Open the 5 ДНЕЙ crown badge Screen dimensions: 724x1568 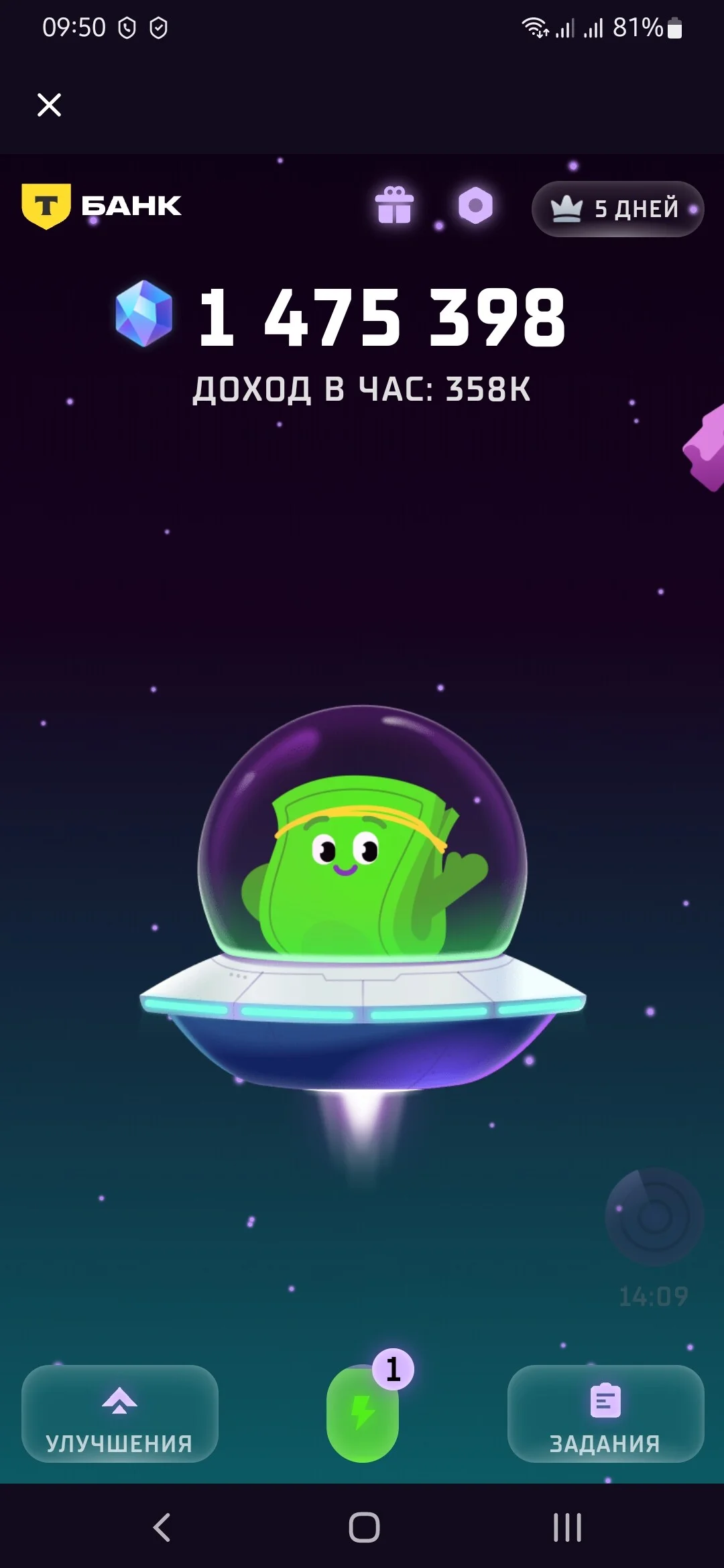617,209
